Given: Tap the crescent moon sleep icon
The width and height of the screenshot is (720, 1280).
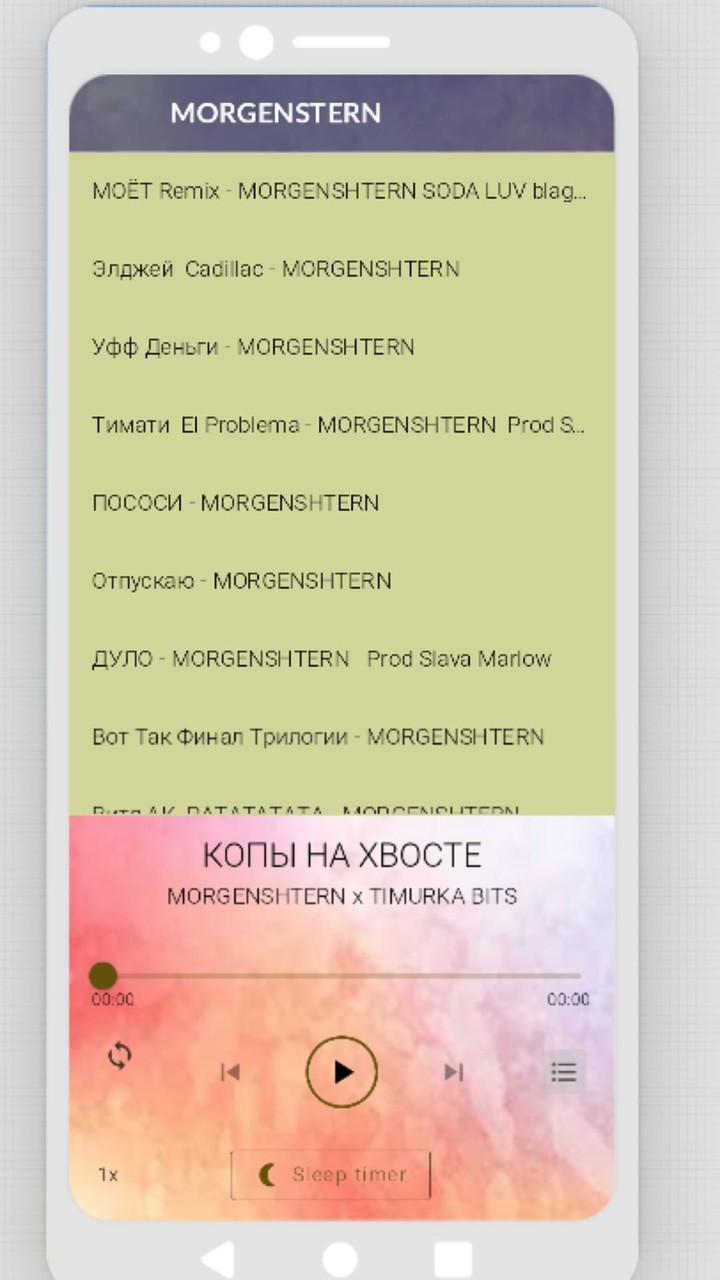Looking at the screenshot, I should point(267,1175).
